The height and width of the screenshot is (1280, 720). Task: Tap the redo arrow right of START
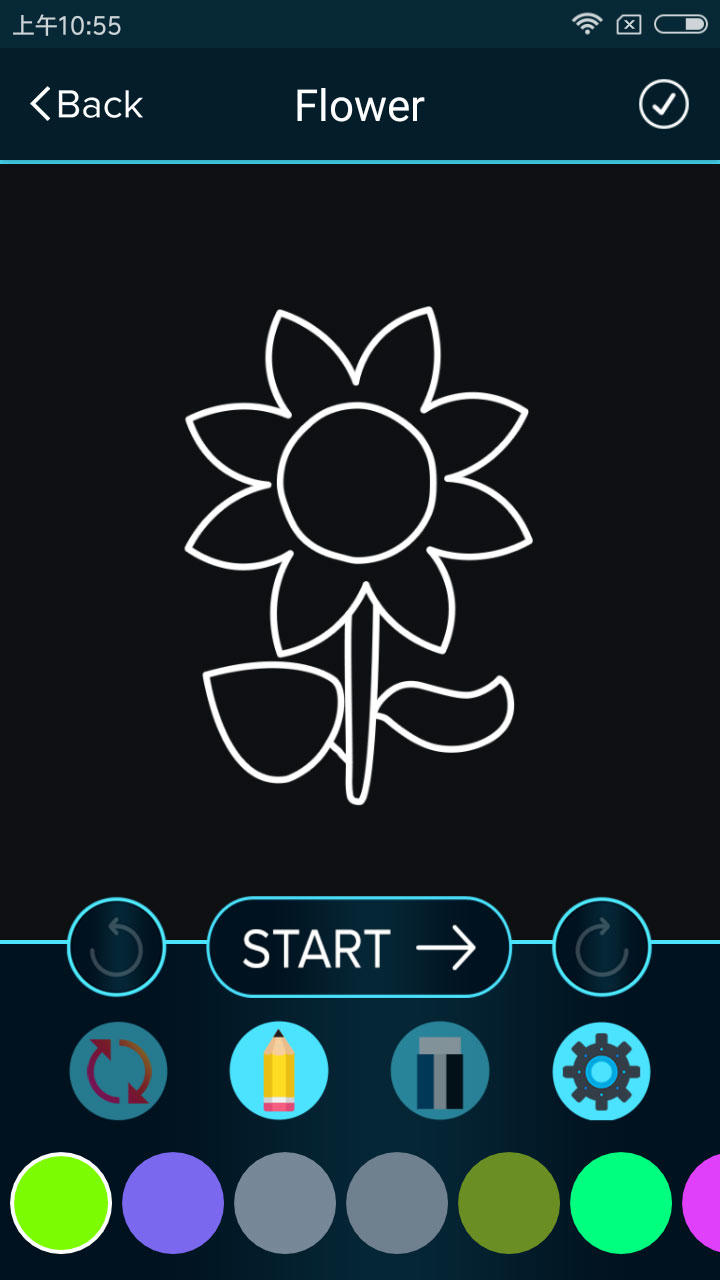point(602,946)
